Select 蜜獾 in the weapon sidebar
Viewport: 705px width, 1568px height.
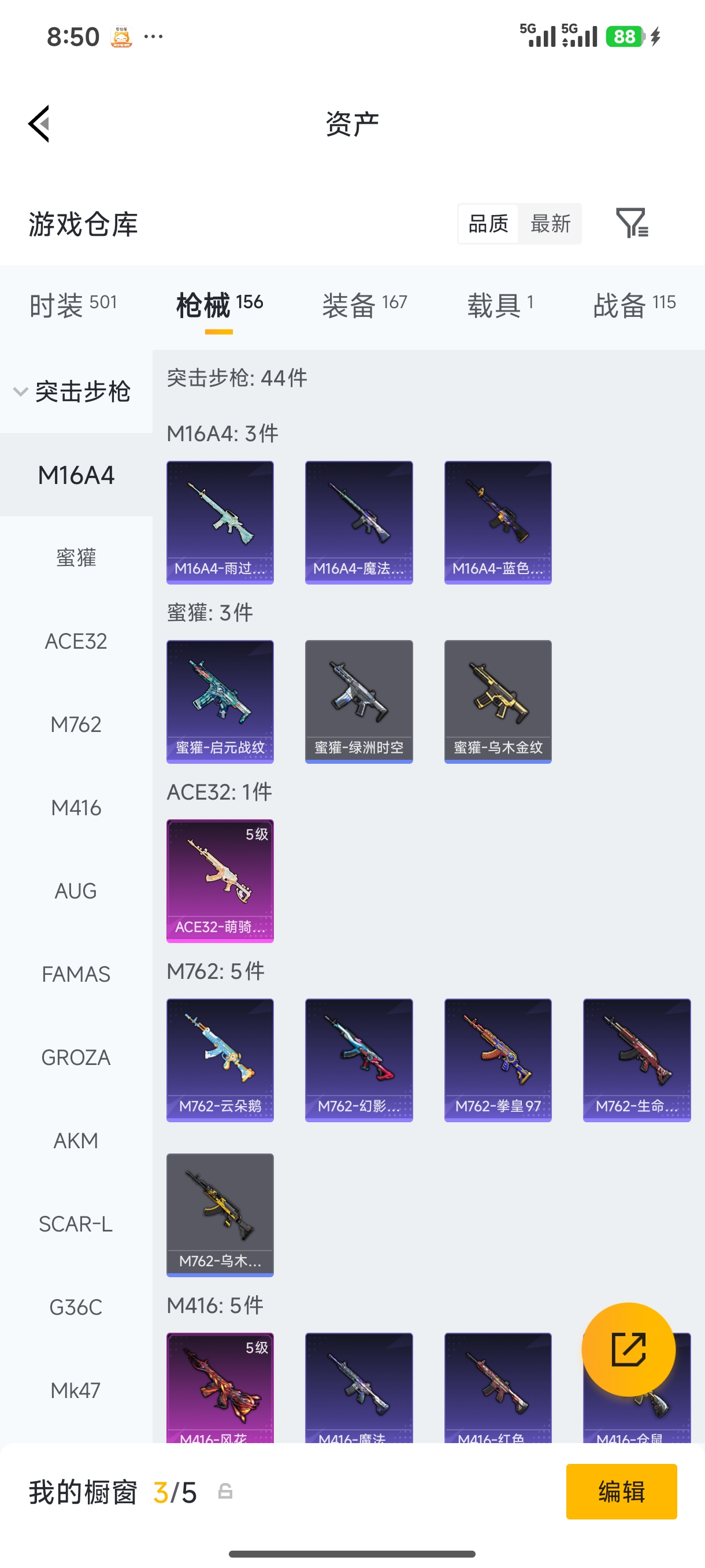point(76,557)
